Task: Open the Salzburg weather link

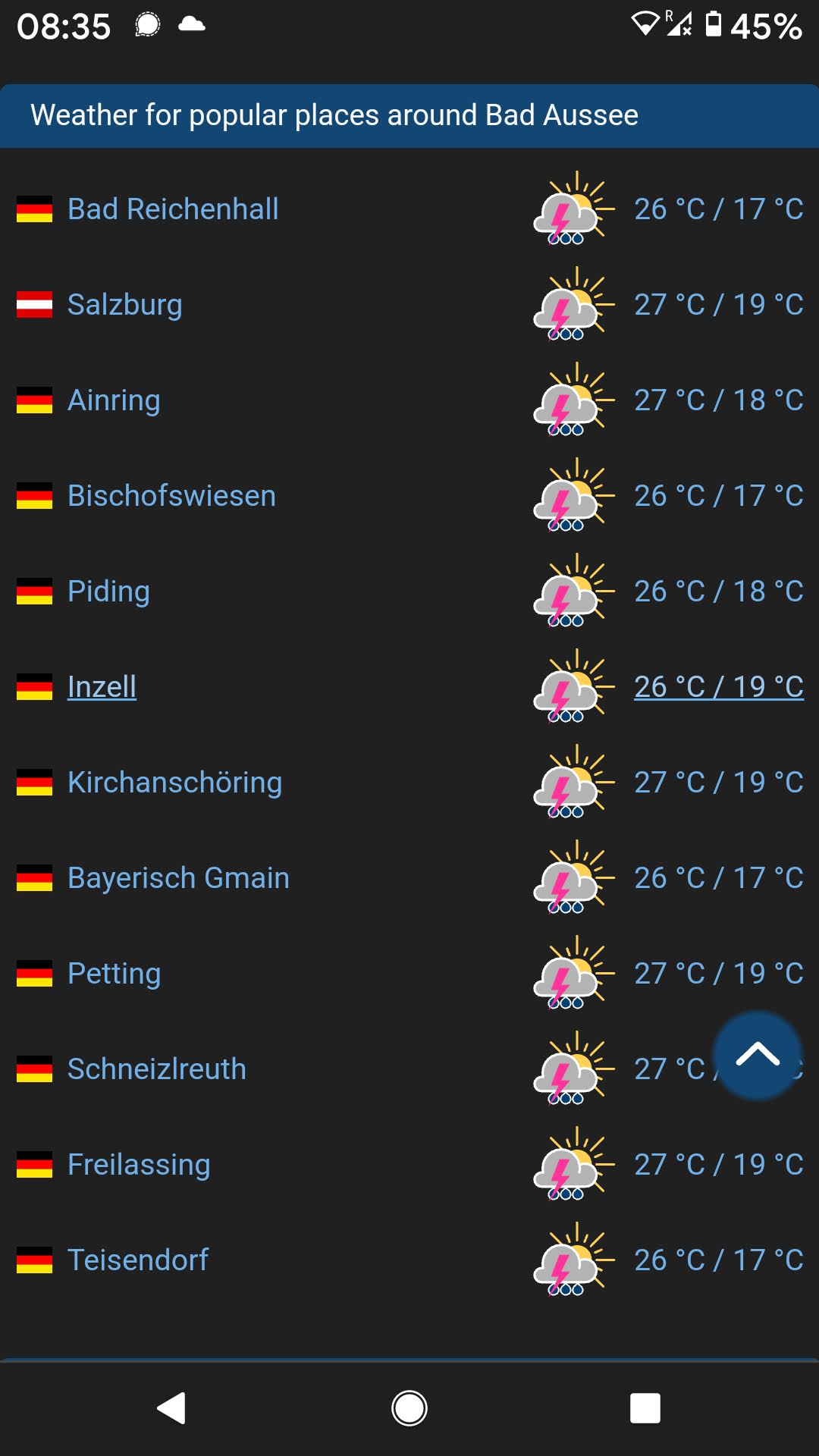Action: coord(125,305)
